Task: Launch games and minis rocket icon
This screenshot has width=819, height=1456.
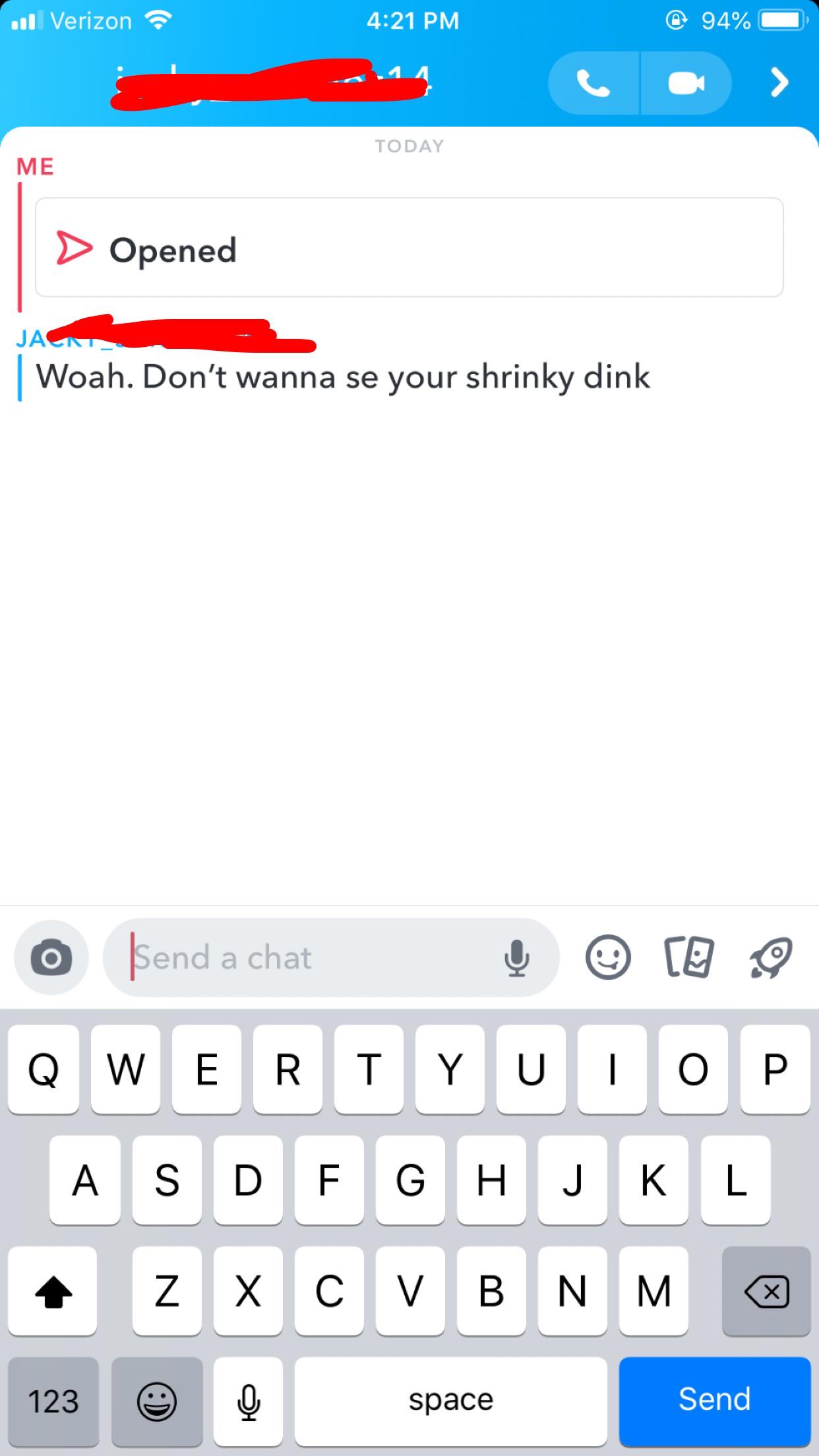Action: 770,957
